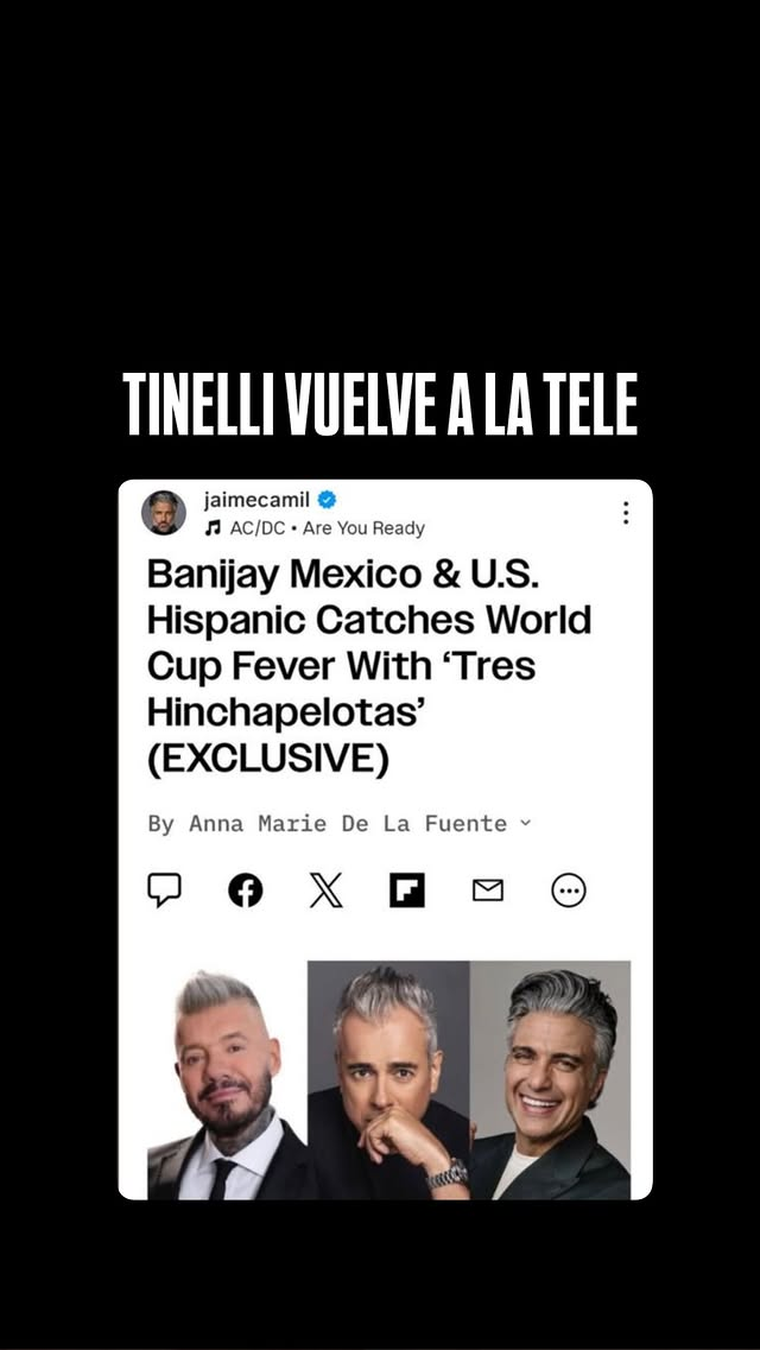Click the word '(EXCLUSIVE)' in the headline
Image resolution: width=760 pixels, height=1350 pixels.
click(x=271, y=757)
